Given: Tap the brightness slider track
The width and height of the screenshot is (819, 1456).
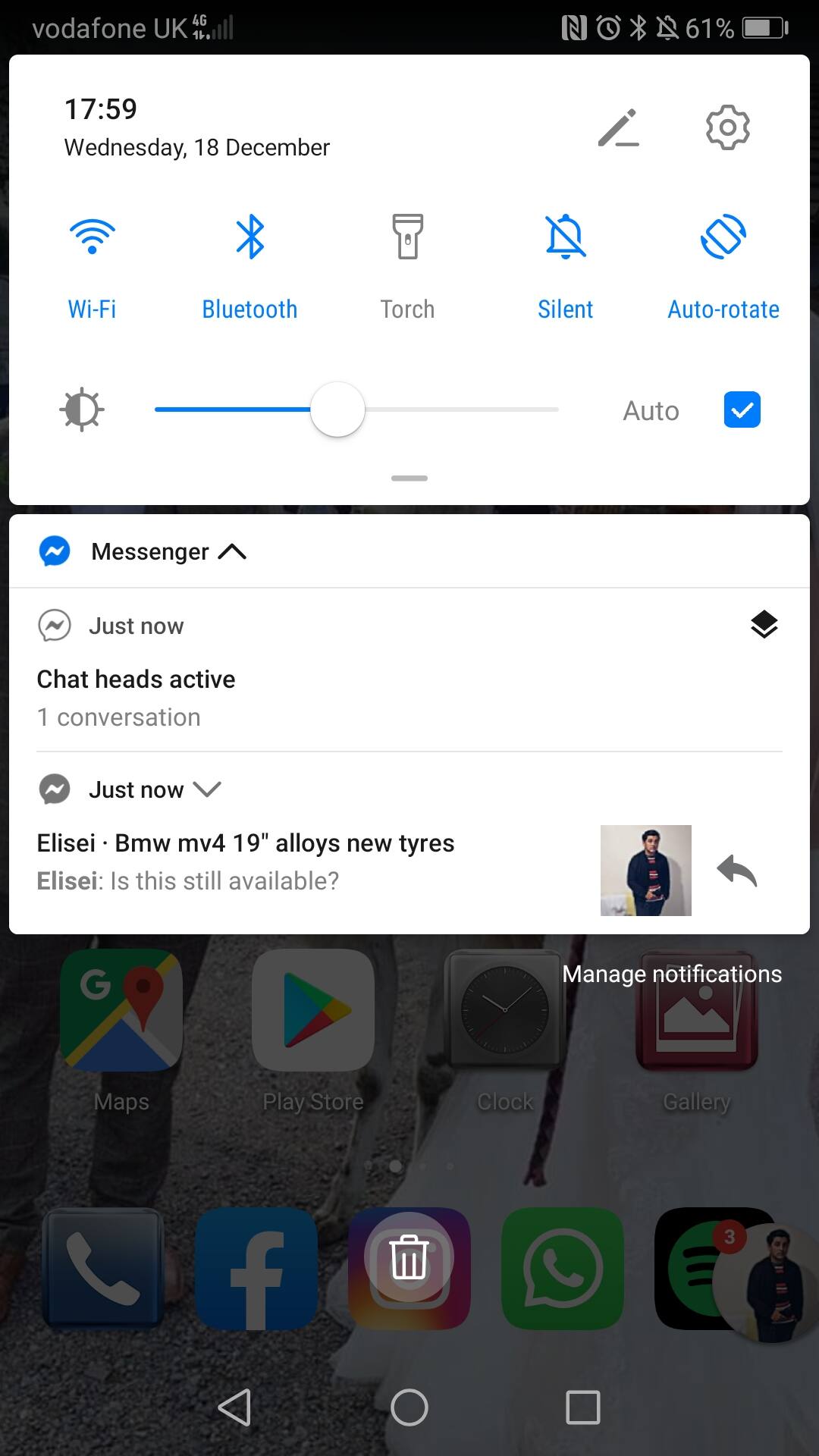Looking at the screenshot, I should point(356,409).
